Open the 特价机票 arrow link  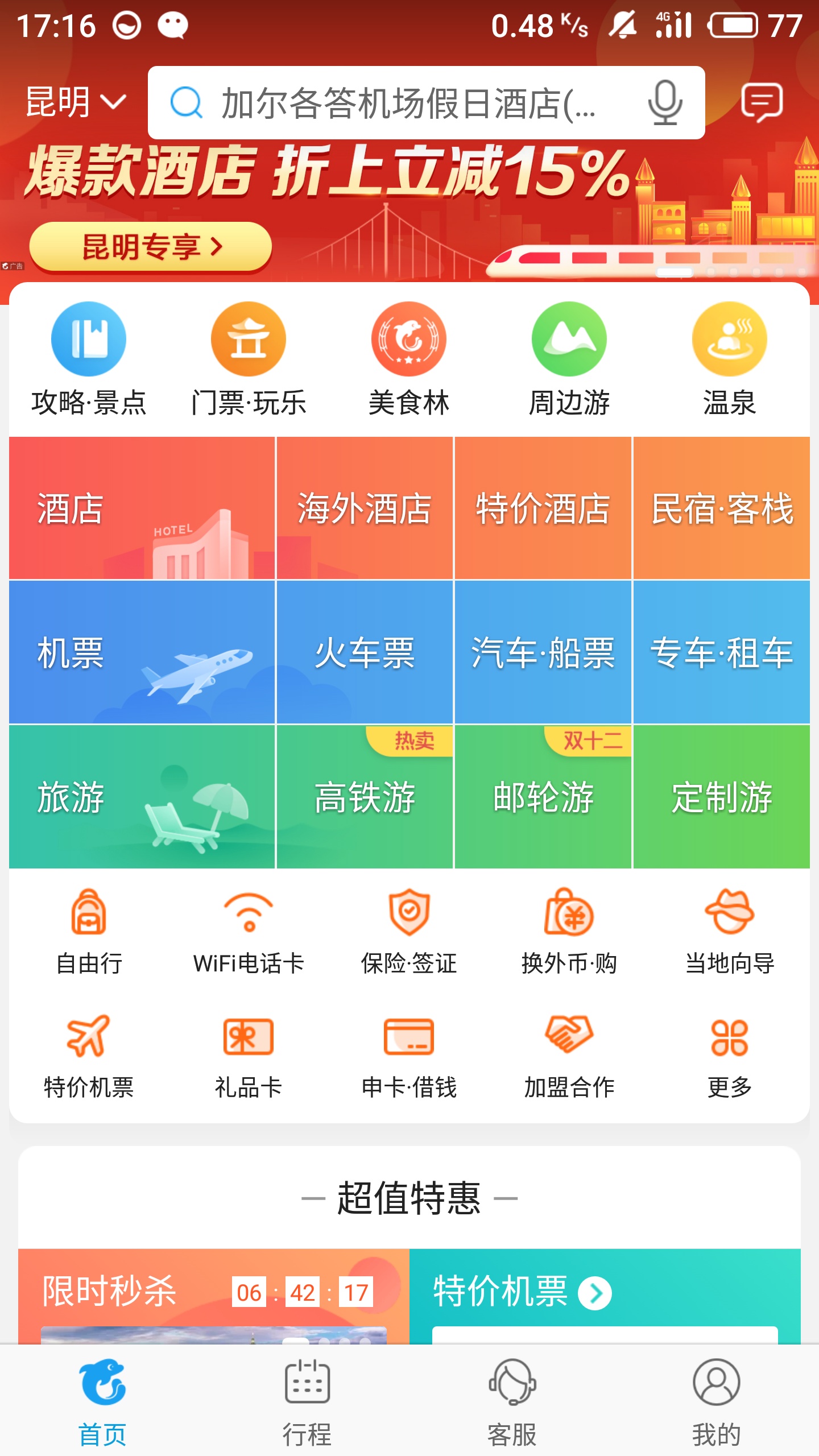coord(595,1293)
